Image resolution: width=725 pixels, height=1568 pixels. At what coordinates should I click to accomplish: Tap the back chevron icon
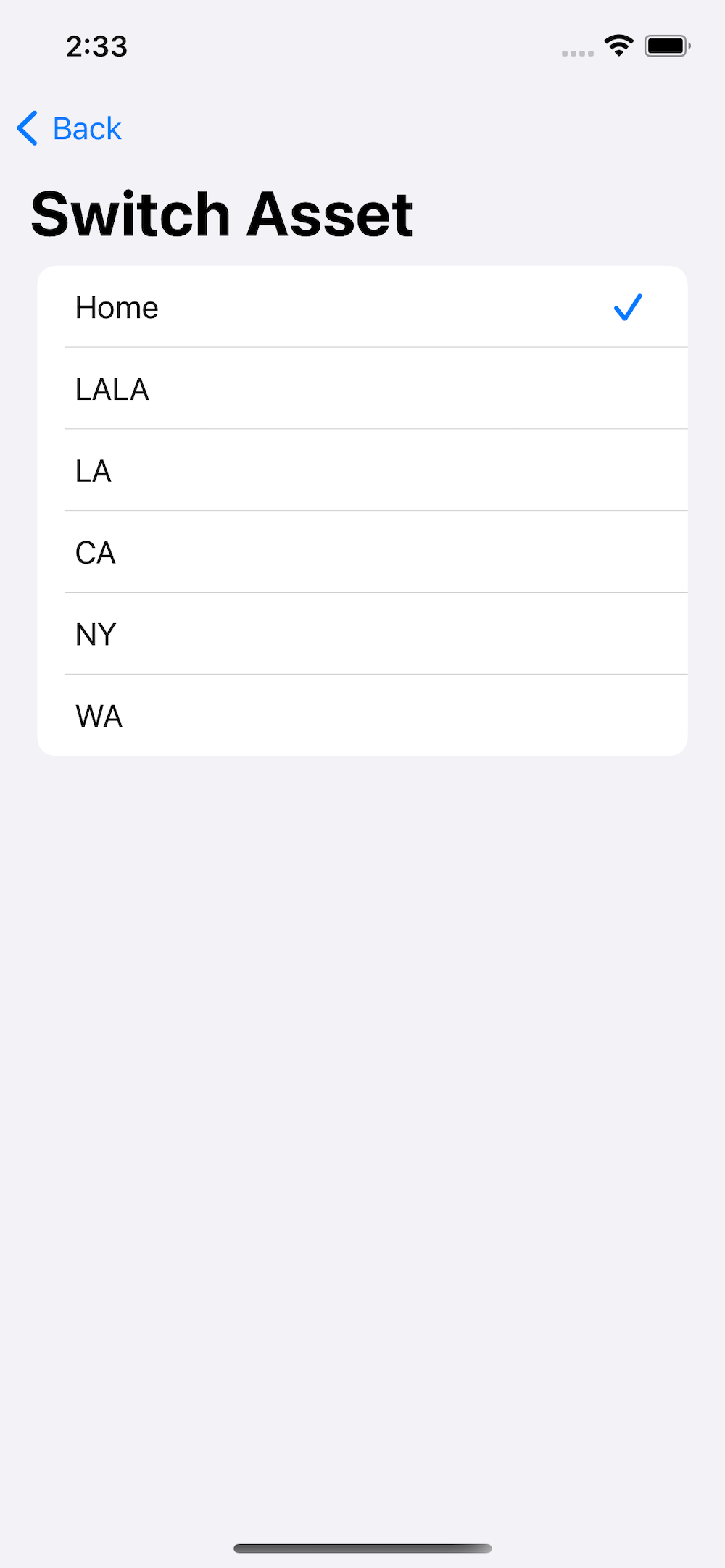coord(27,128)
